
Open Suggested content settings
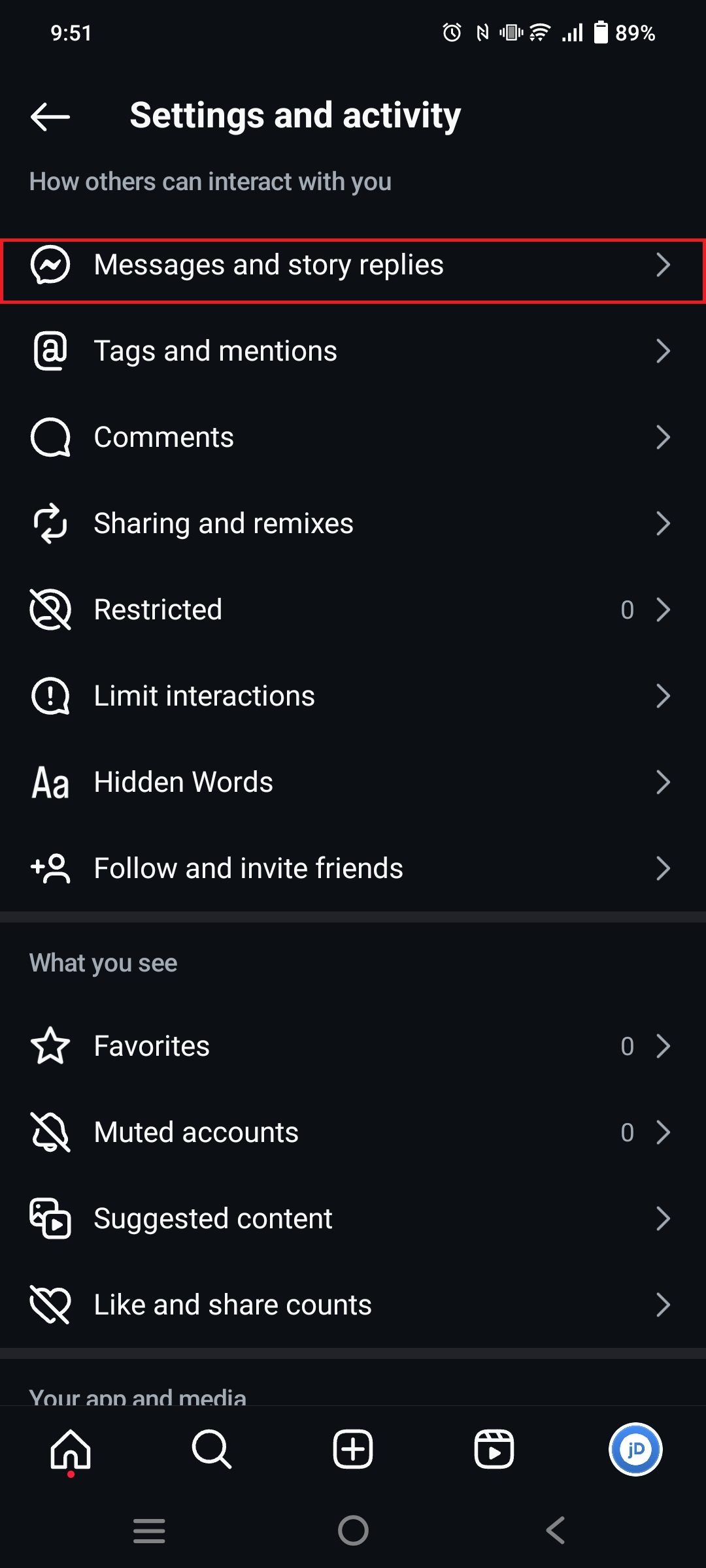click(353, 1218)
